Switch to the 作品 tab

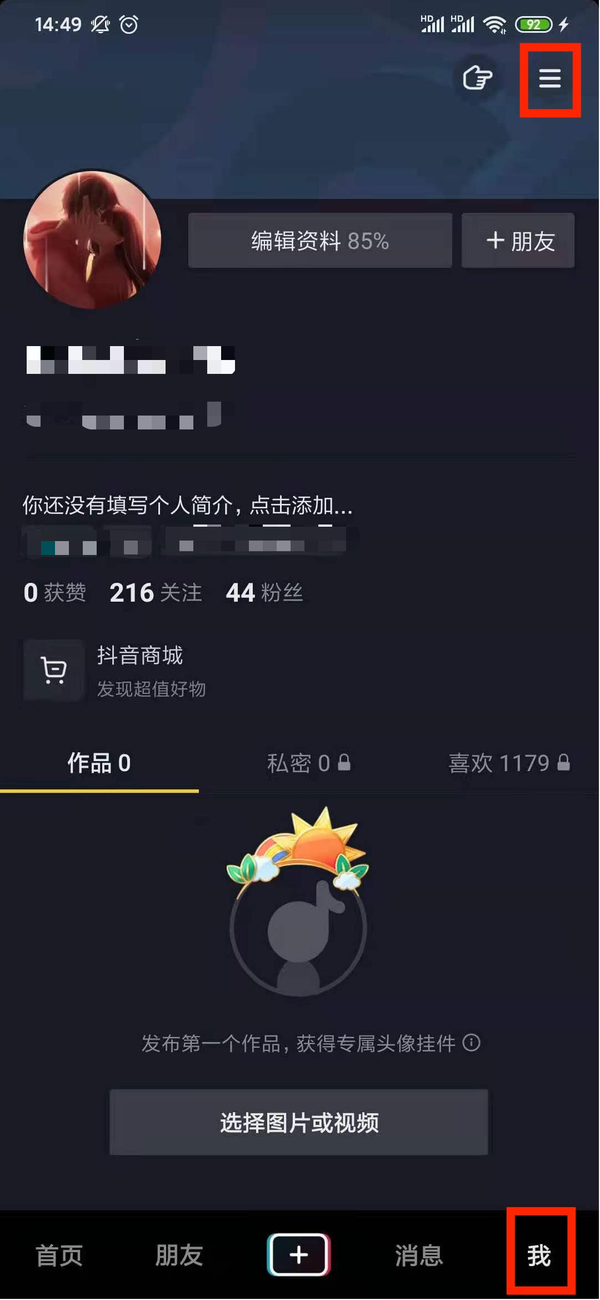[x=99, y=763]
